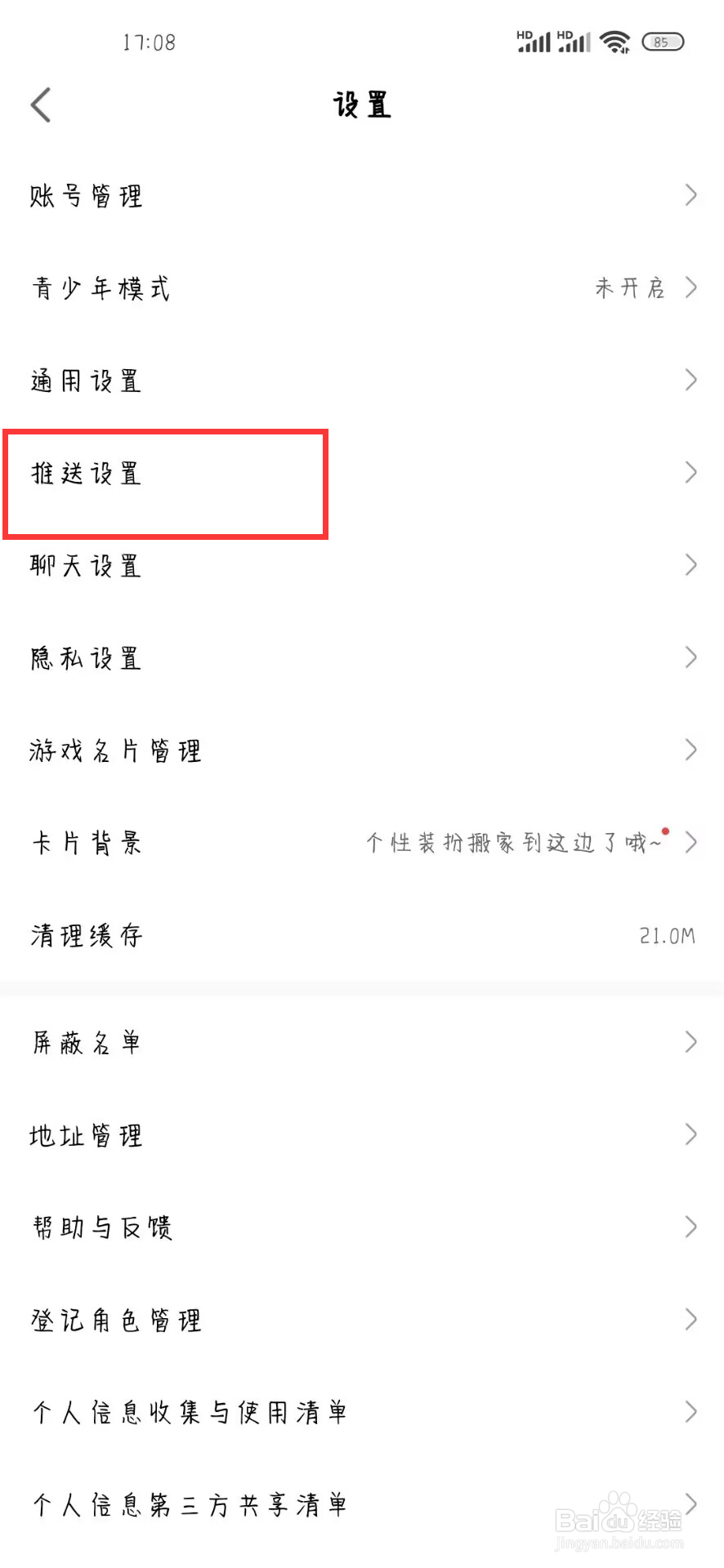Image resolution: width=724 pixels, height=1568 pixels.
Task: Open 屏蔽名单 using the arrow
Action: tap(690, 1042)
